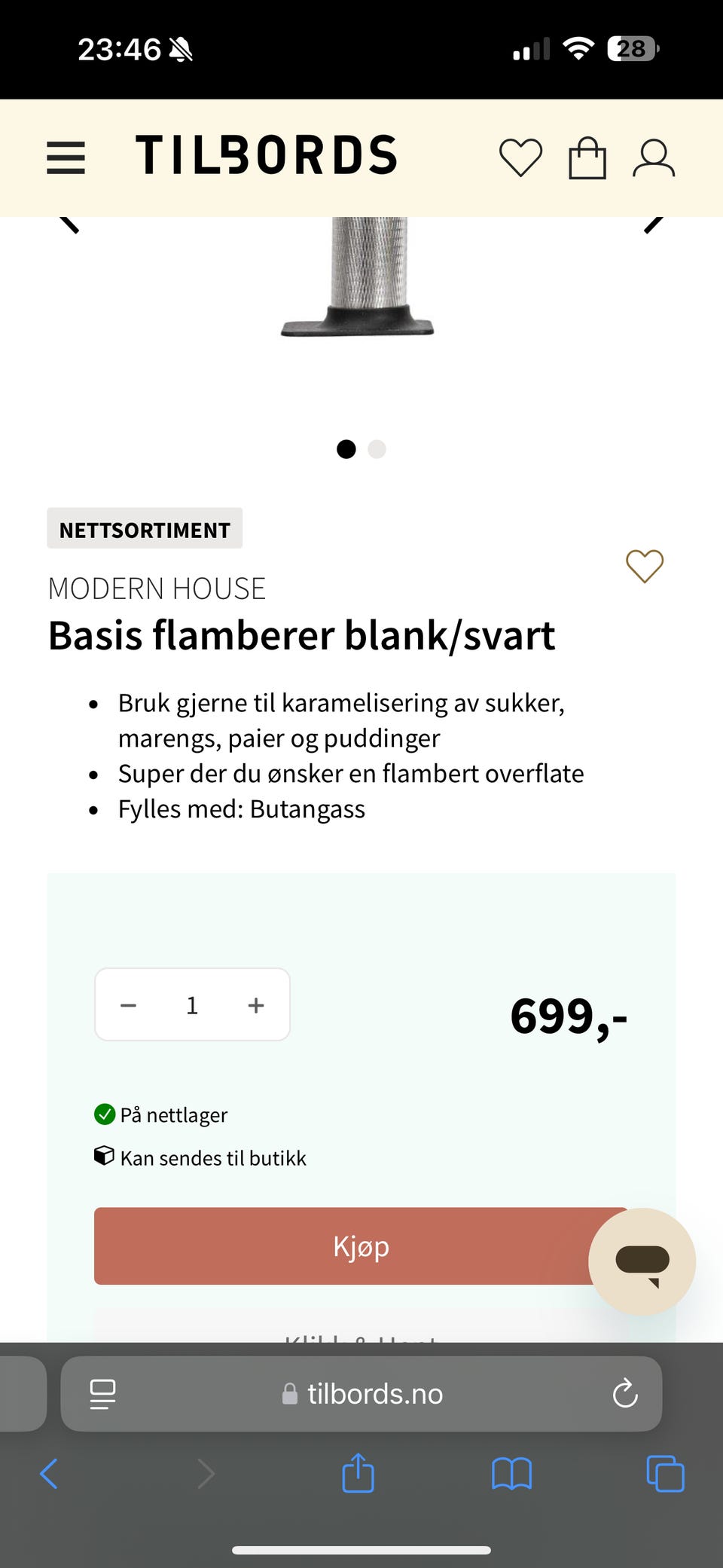Select the first carousel dot

[x=346, y=449]
